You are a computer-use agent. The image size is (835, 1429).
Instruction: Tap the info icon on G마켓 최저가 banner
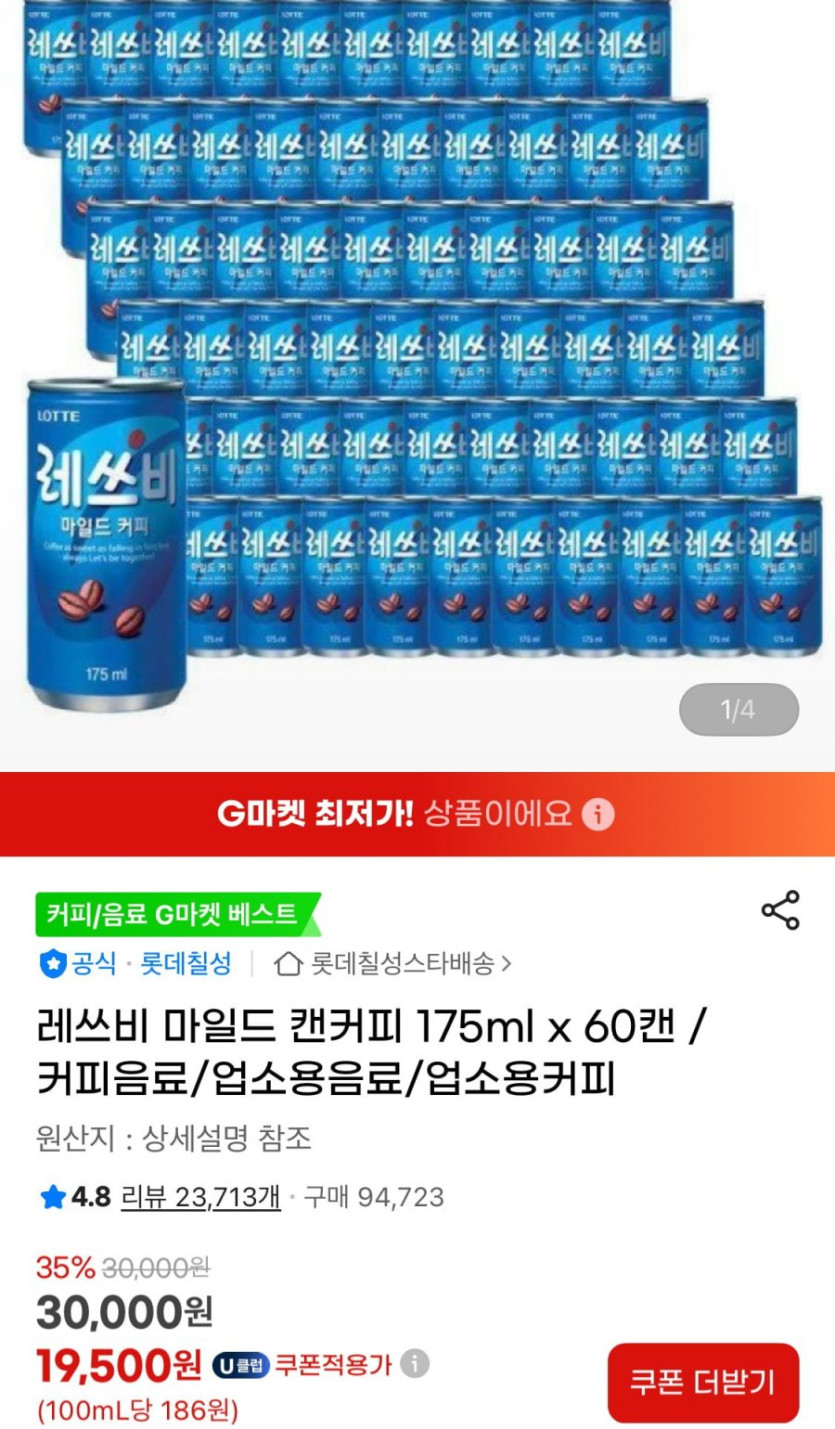pos(598,814)
